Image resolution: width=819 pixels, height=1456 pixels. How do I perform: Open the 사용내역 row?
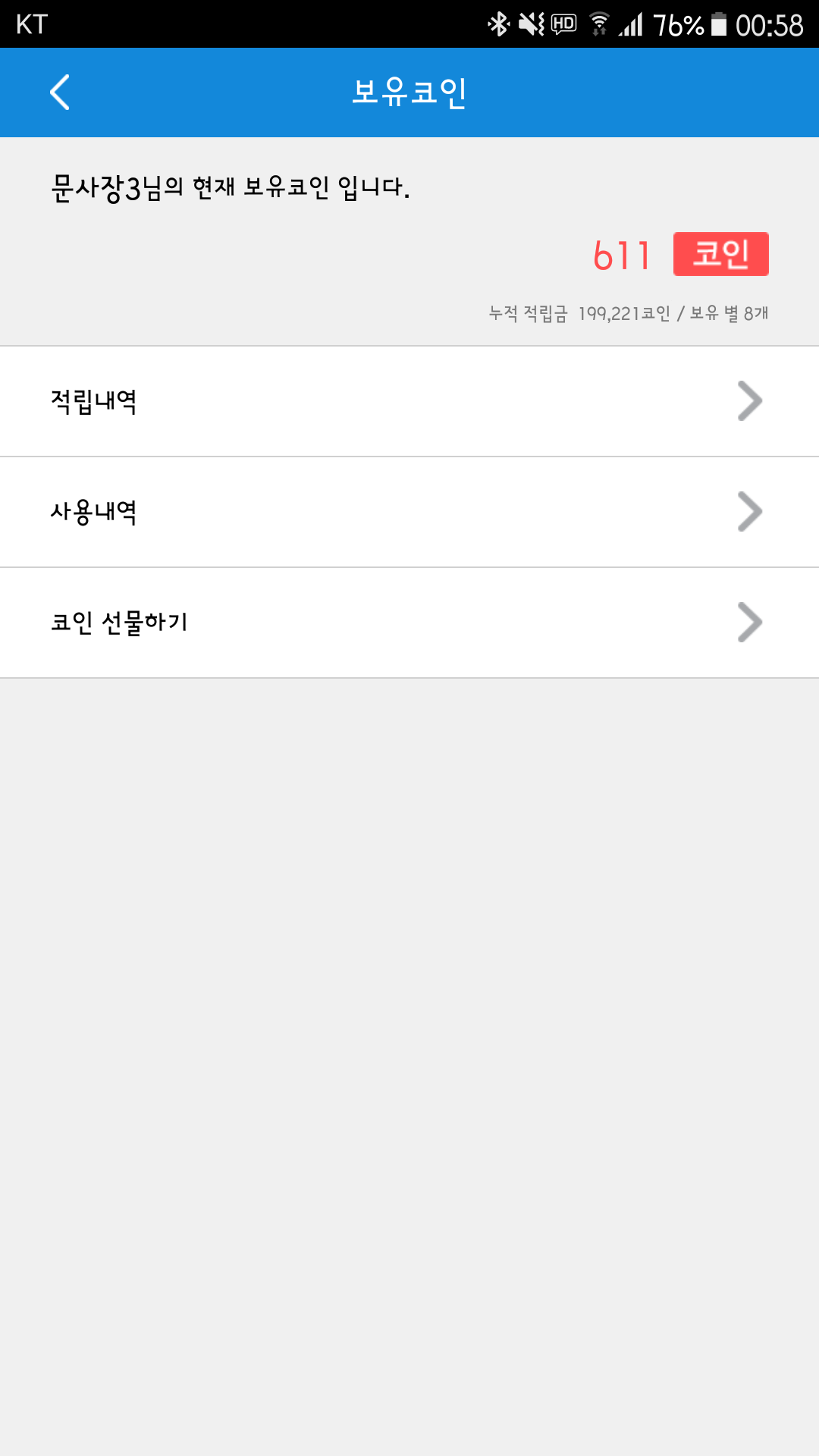(x=409, y=512)
